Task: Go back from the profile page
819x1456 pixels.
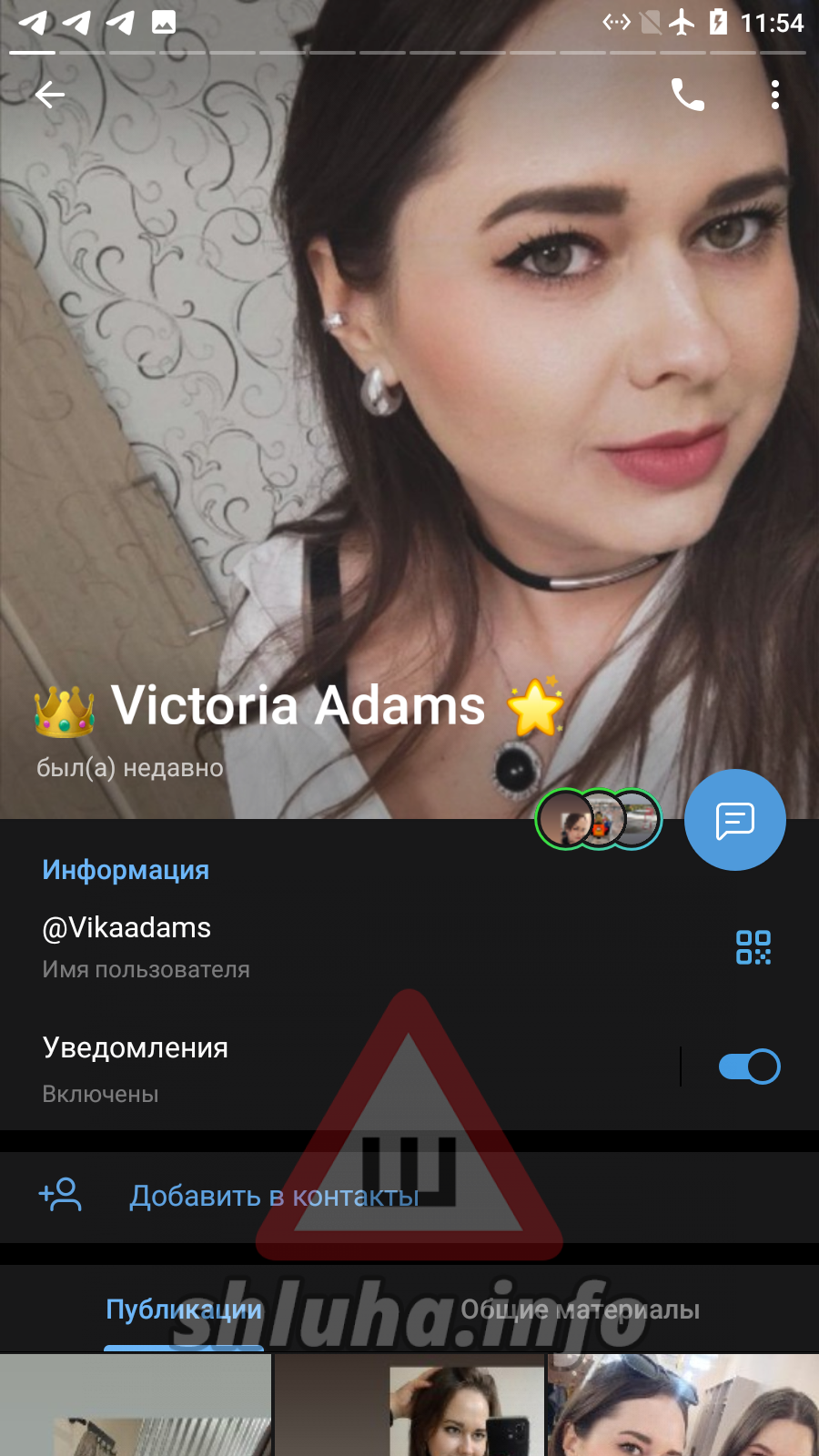Action: [50, 95]
